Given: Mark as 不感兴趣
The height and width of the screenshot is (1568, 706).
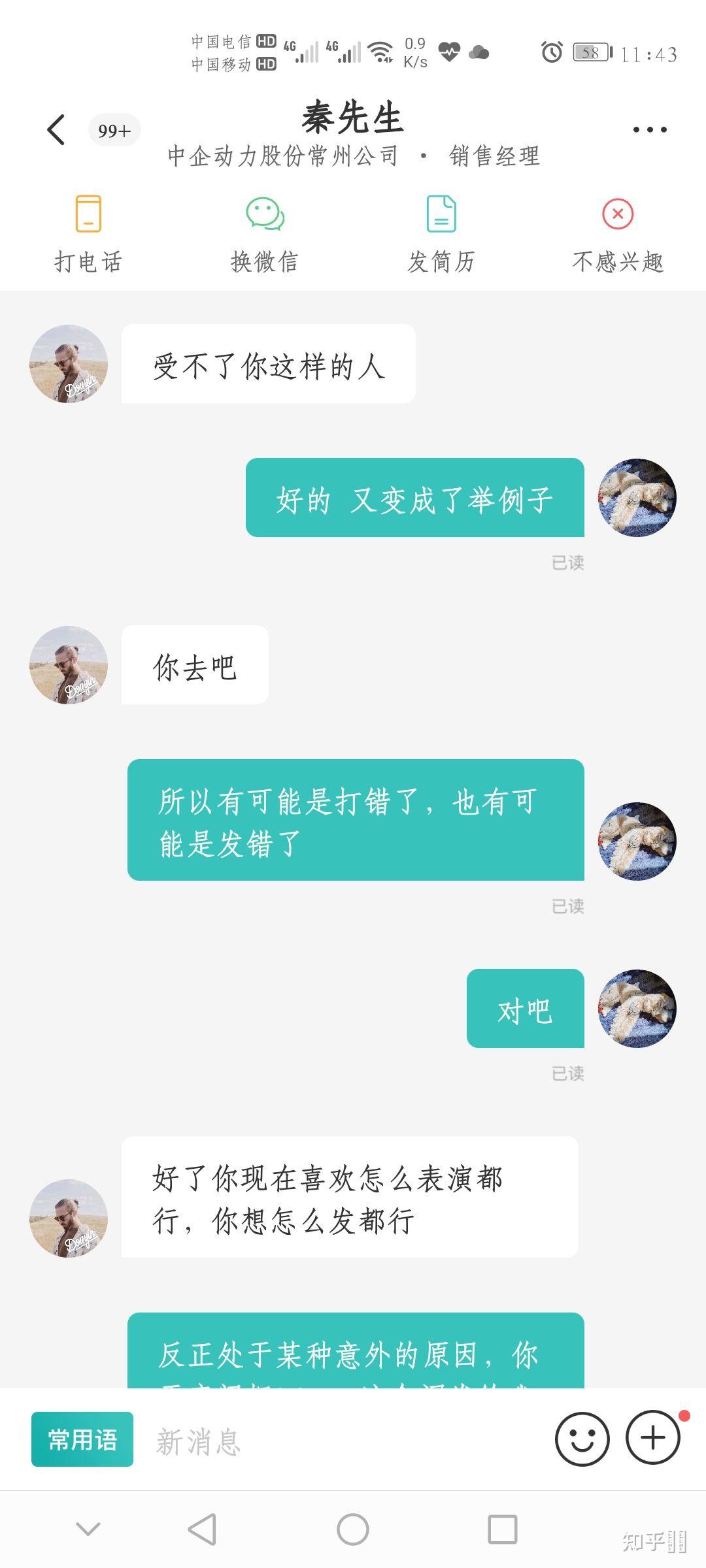Looking at the screenshot, I should point(618,233).
